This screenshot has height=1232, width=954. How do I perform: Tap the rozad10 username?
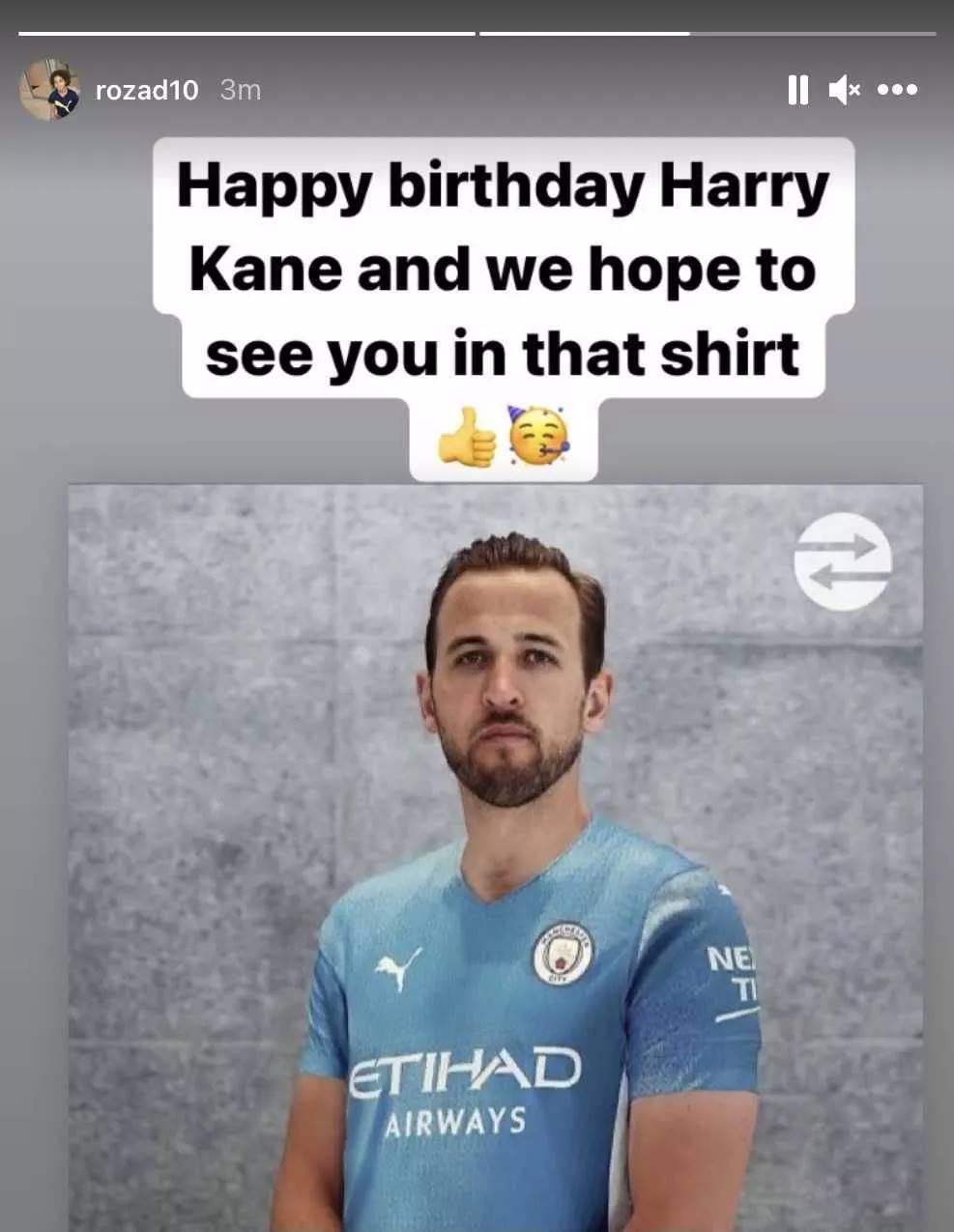(x=147, y=90)
